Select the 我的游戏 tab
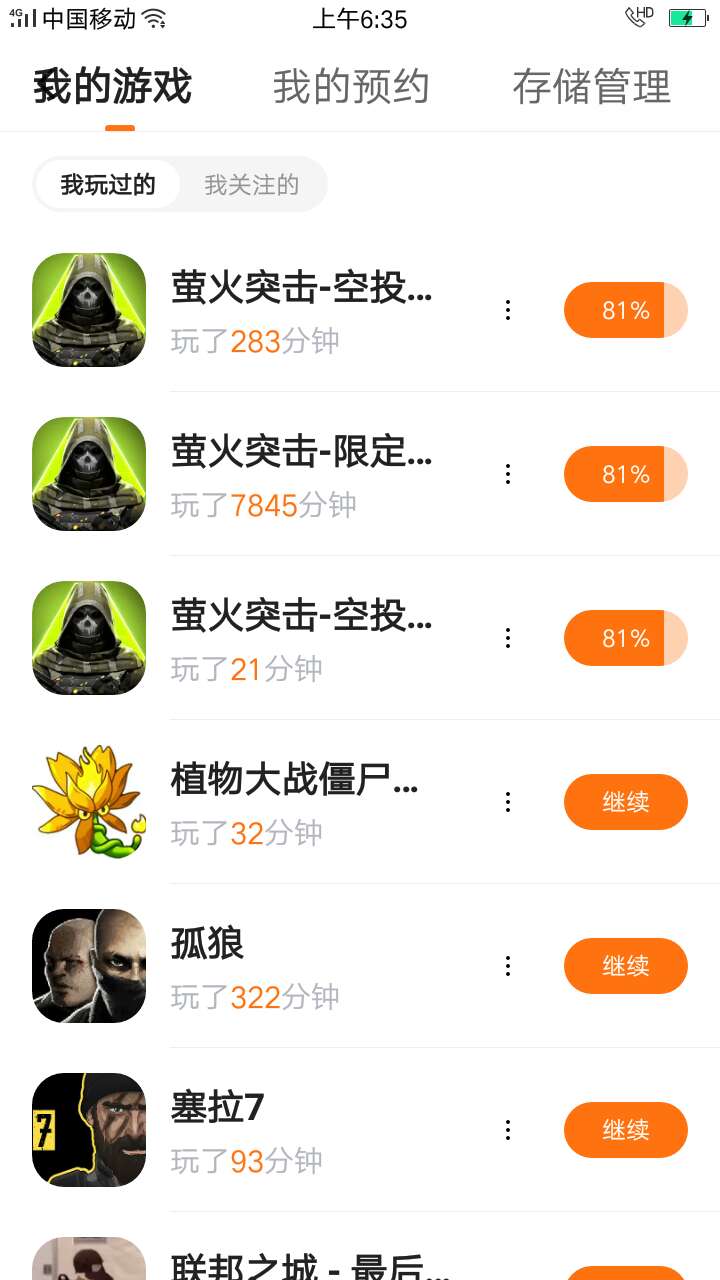 (x=112, y=87)
